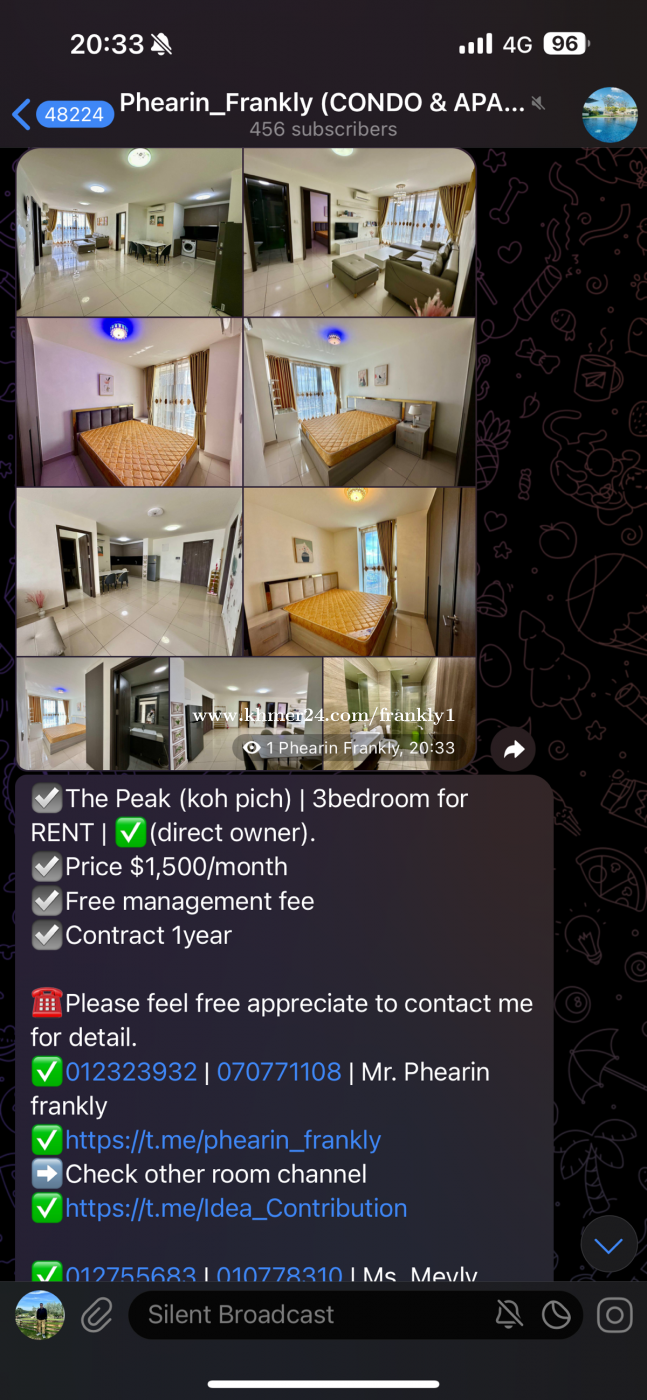Call the number 012323932
This screenshot has height=1400, width=647.
131,1072
